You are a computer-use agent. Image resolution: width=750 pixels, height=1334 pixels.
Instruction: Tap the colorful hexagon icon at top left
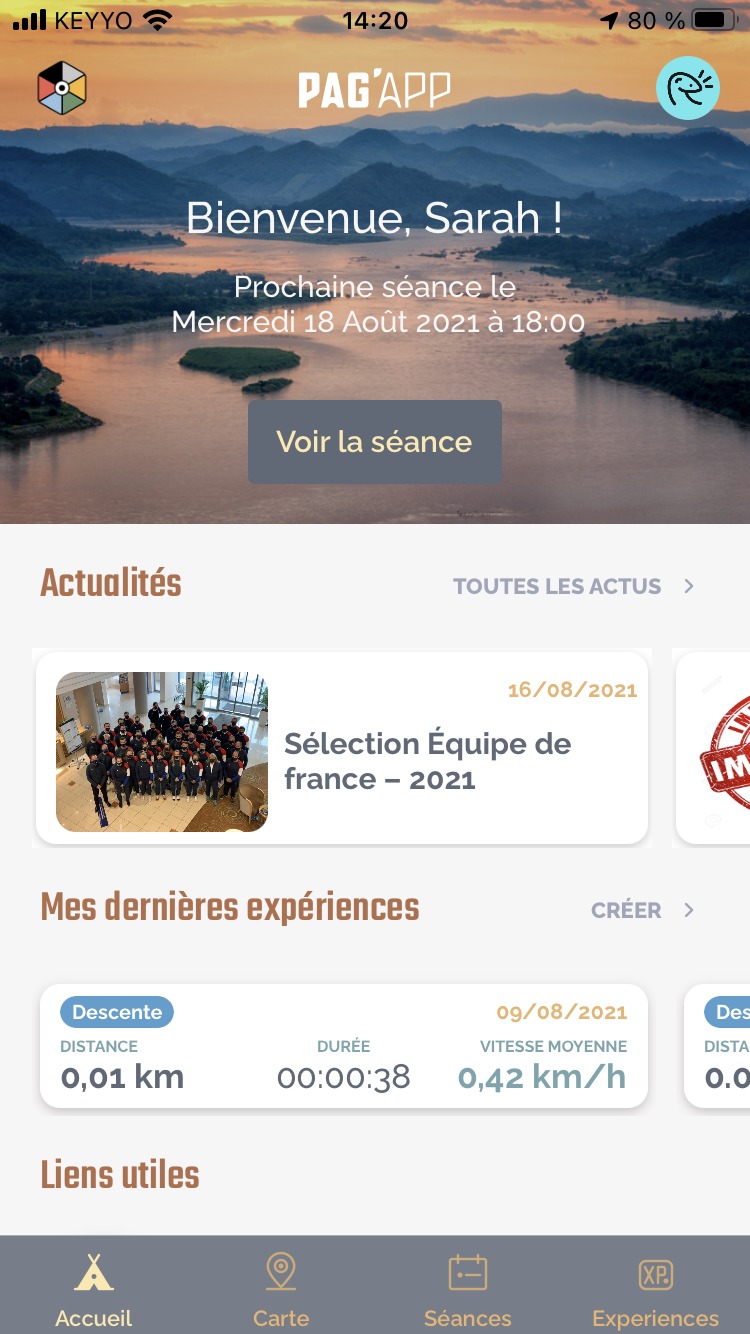[62, 89]
